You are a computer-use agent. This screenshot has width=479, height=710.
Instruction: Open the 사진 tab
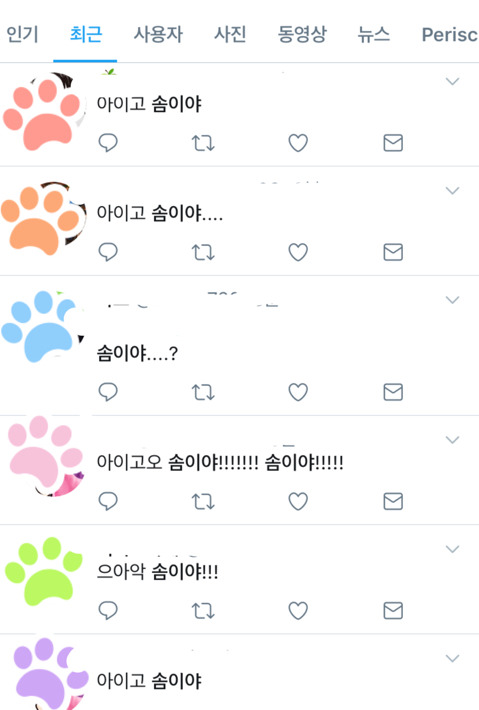coord(230,35)
